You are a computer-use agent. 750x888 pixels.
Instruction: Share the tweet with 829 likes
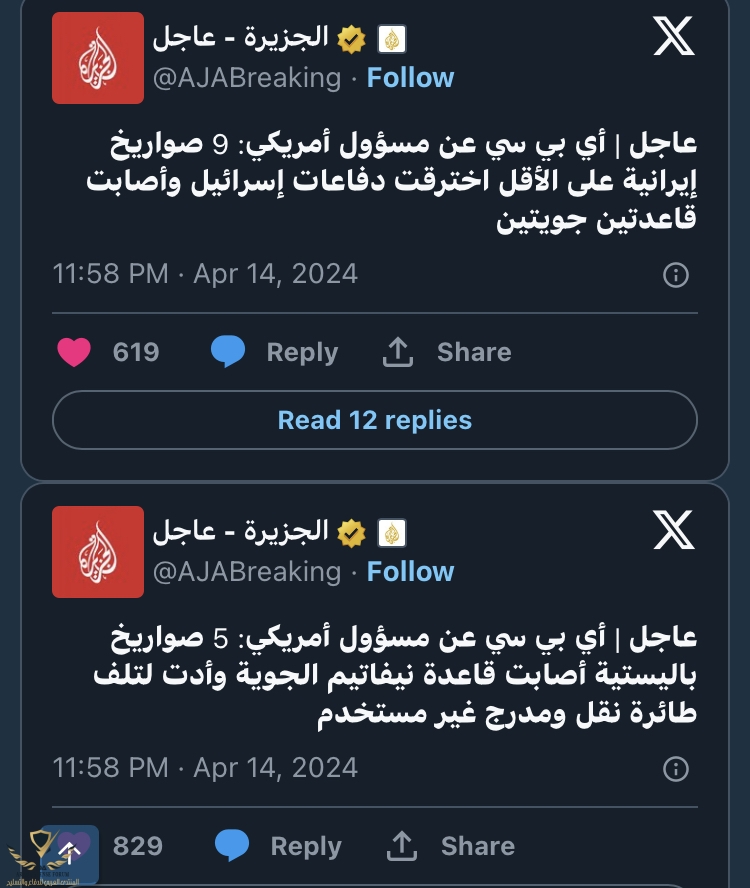[x=450, y=846]
